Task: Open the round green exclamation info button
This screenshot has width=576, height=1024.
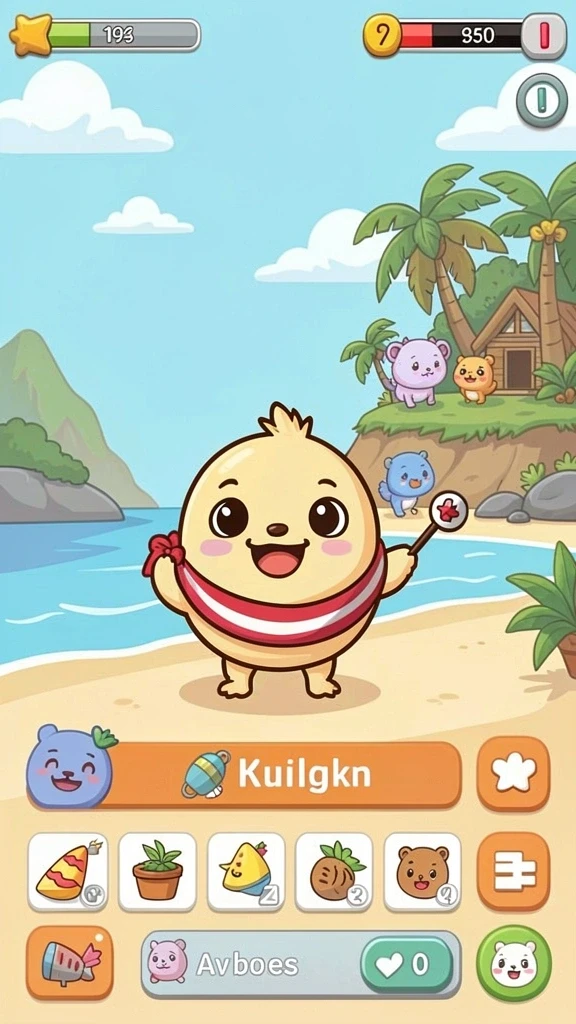Action: tap(541, 101)
